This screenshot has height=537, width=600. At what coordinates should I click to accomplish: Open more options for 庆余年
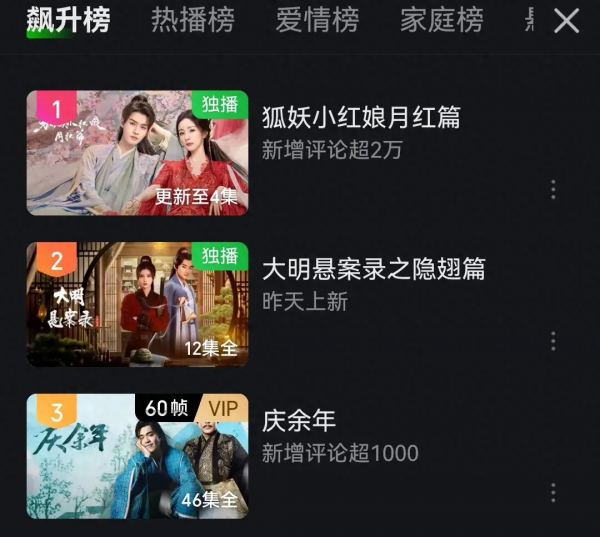(552, 493)
